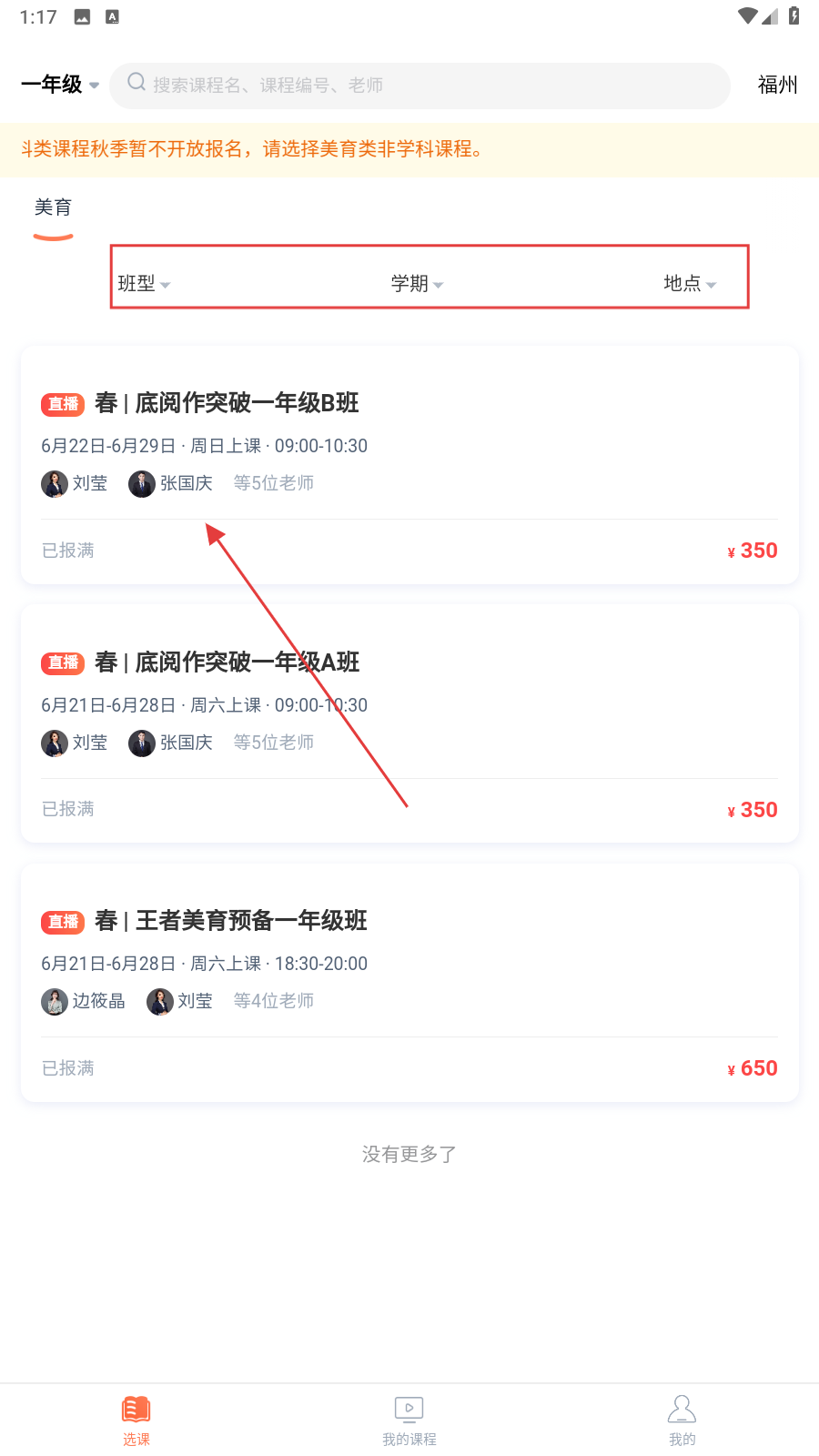Switch to the 我的 tab
The height and width of the screenshot is (1456, 819).
pos(682,1421)
